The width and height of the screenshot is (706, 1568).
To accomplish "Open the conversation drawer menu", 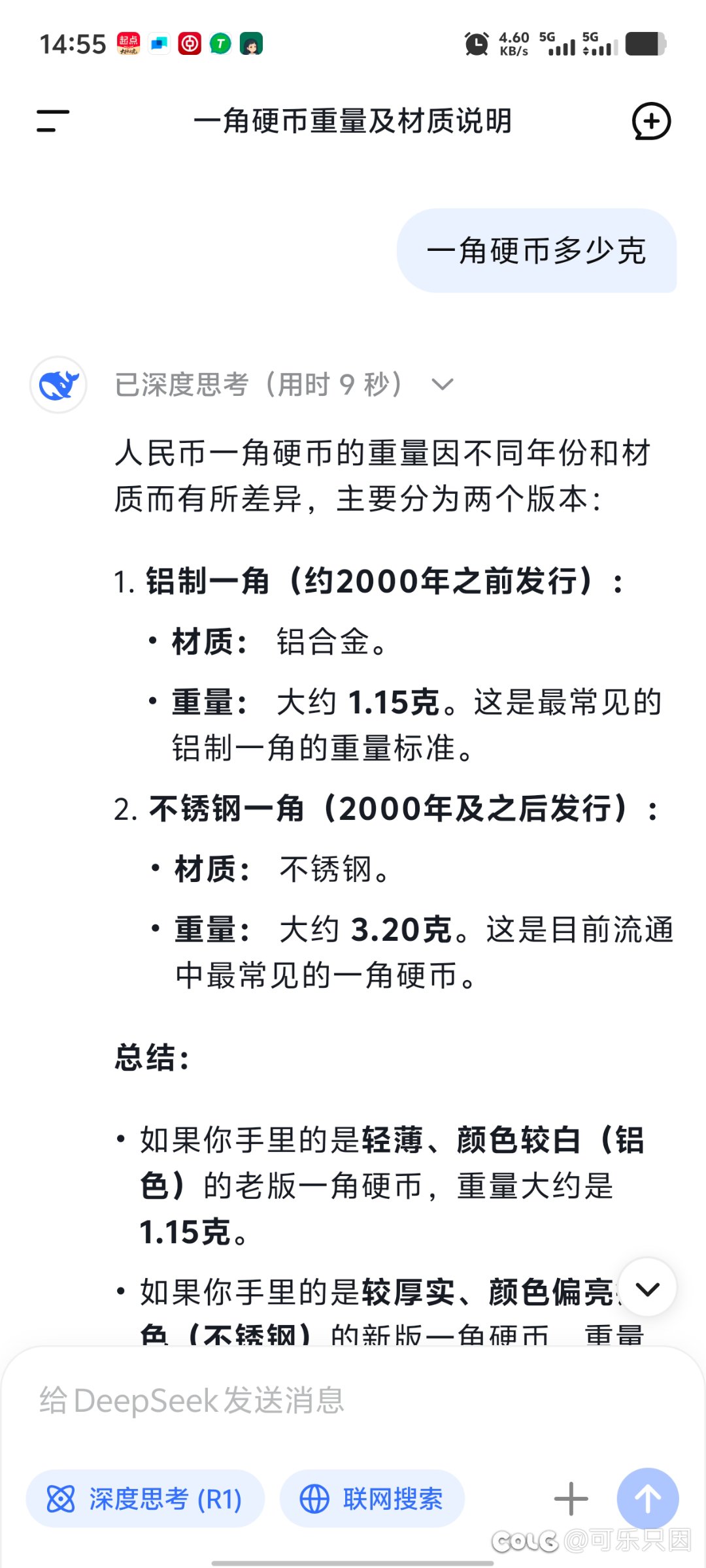I will 53,121.
